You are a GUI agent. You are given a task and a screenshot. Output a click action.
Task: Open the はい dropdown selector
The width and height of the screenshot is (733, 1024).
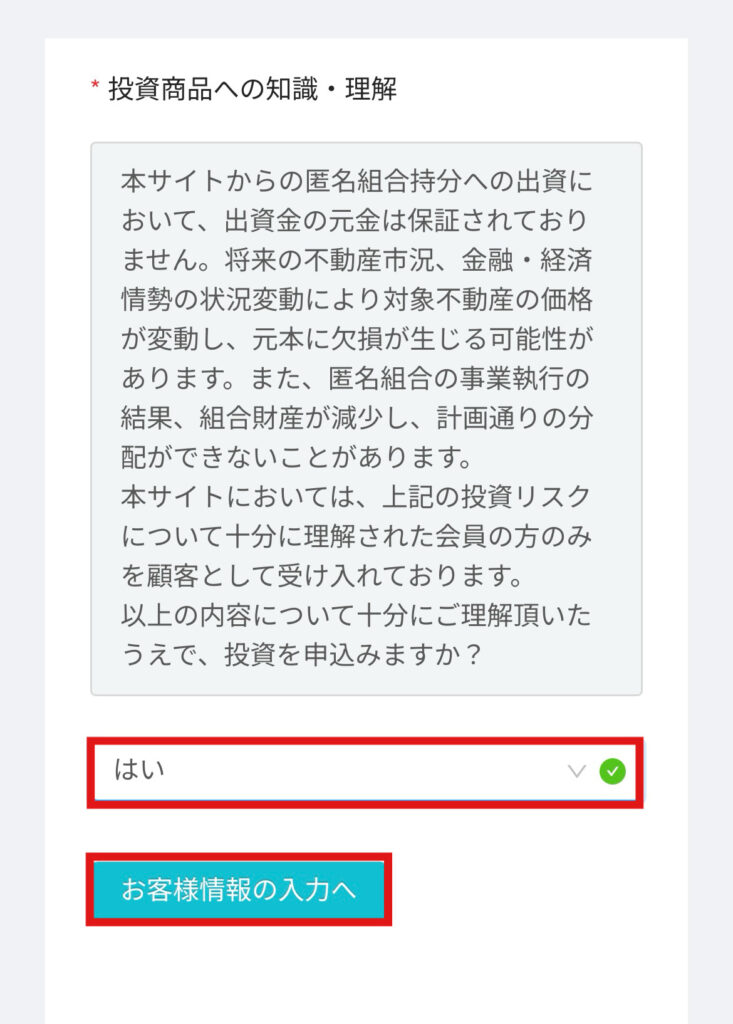click(364, 771)
